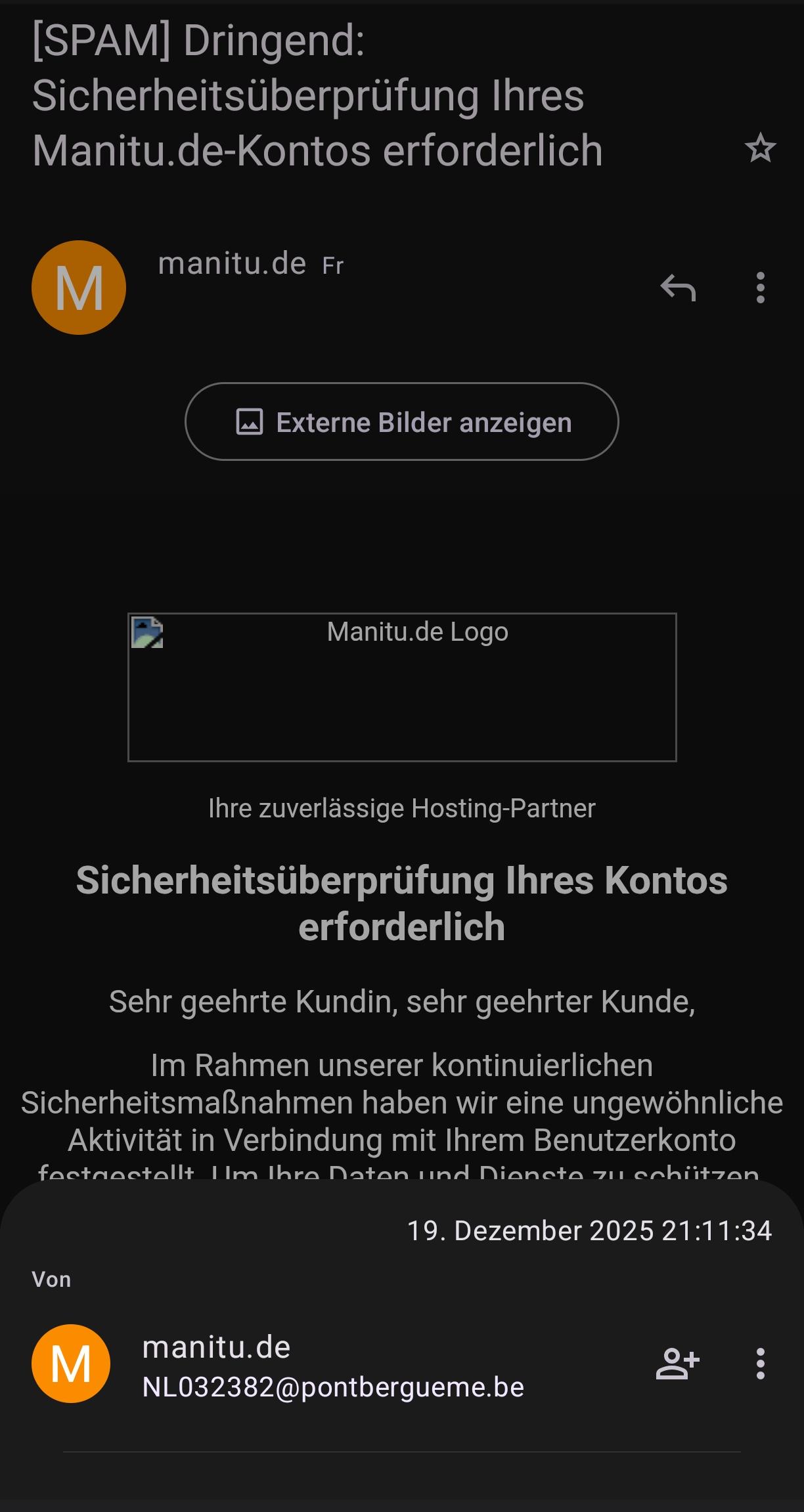Open options menu for sender NL032382@pontbergueme.be

[760, 1364]
